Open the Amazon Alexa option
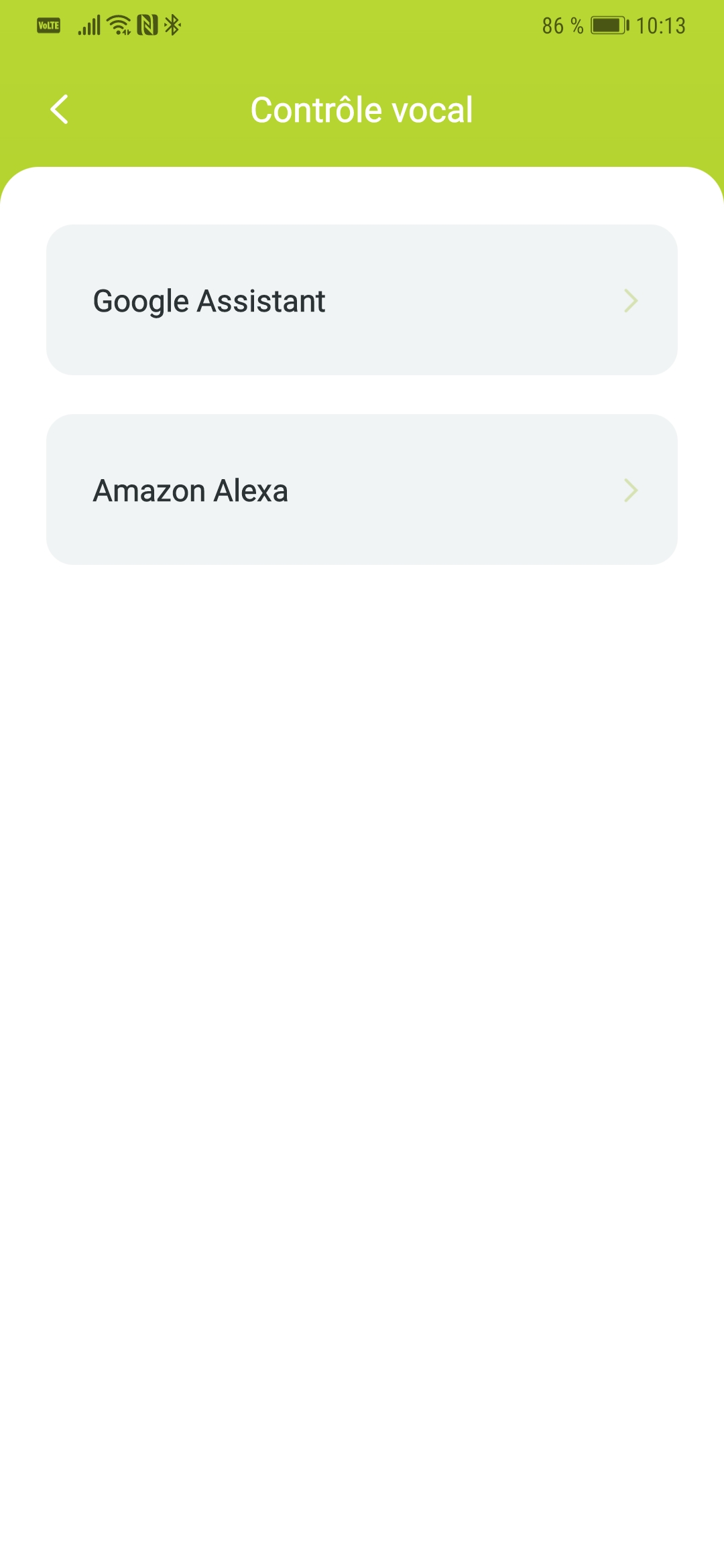The height and width of the screenshot is (1568, 724). pos(362,490)
